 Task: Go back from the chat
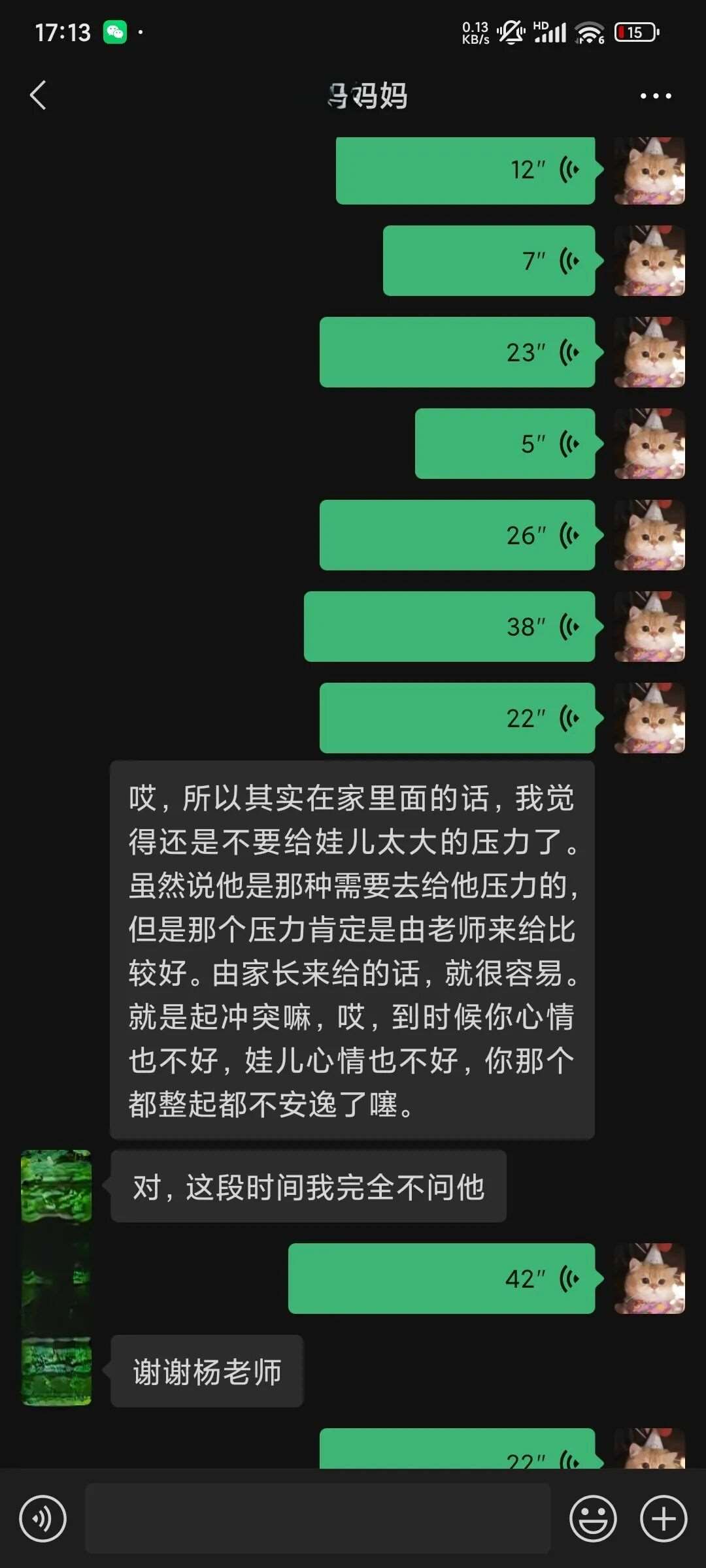39,95
